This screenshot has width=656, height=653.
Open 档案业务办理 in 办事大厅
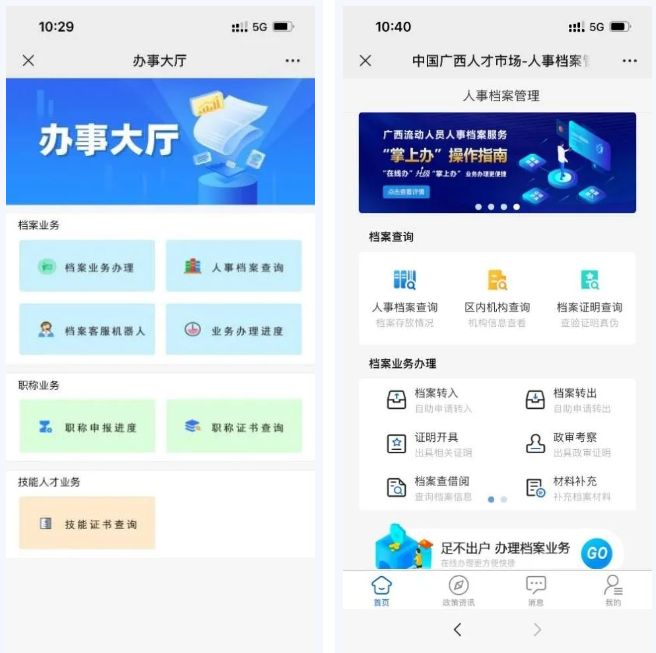87,267
